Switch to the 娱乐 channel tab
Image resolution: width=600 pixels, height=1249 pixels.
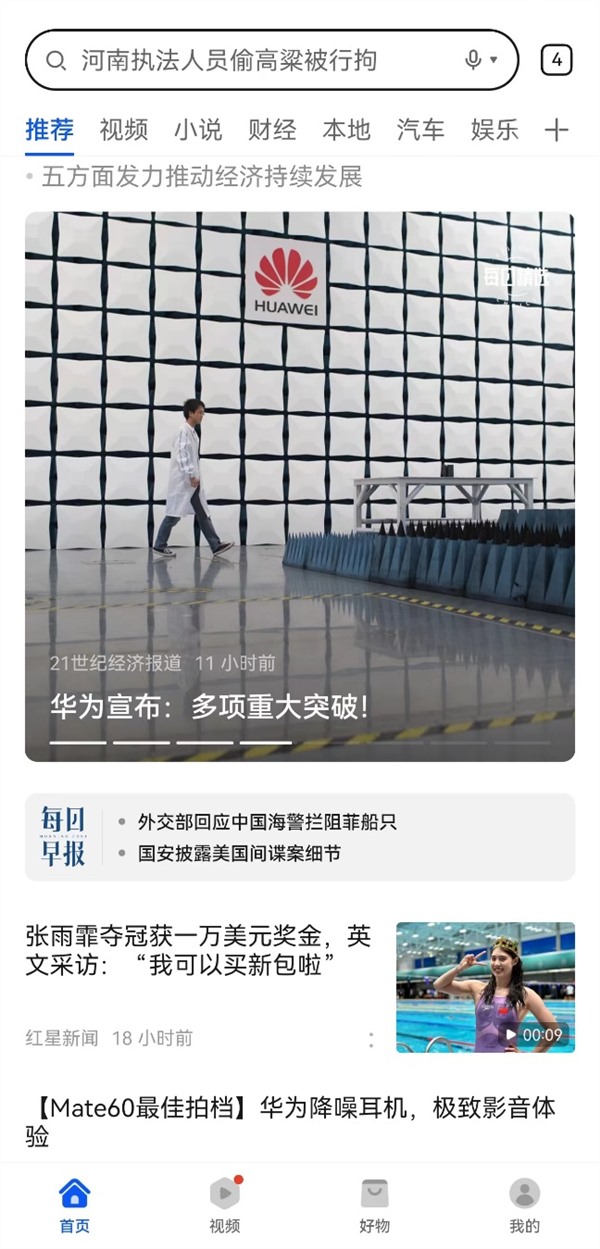coord(494,129)
